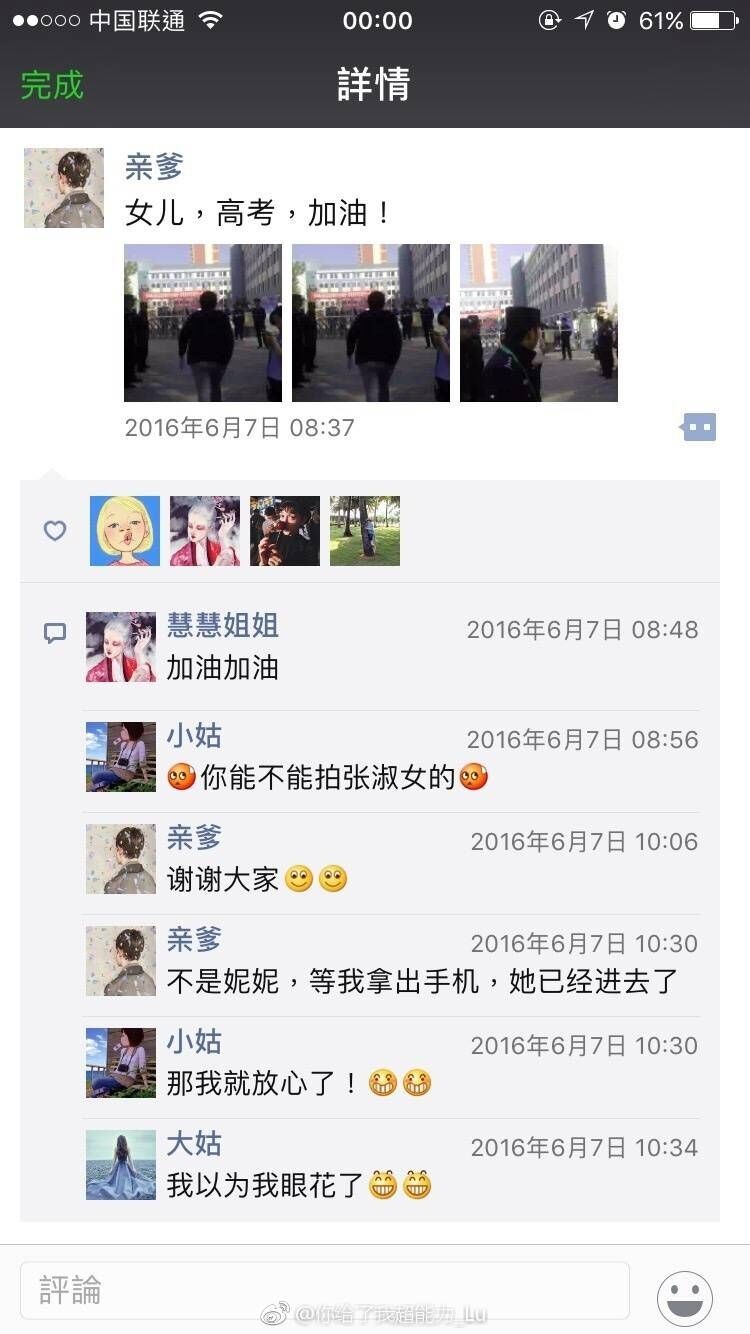
Task: Tap 完成 to close the details
Action: (x=52, y=85)
